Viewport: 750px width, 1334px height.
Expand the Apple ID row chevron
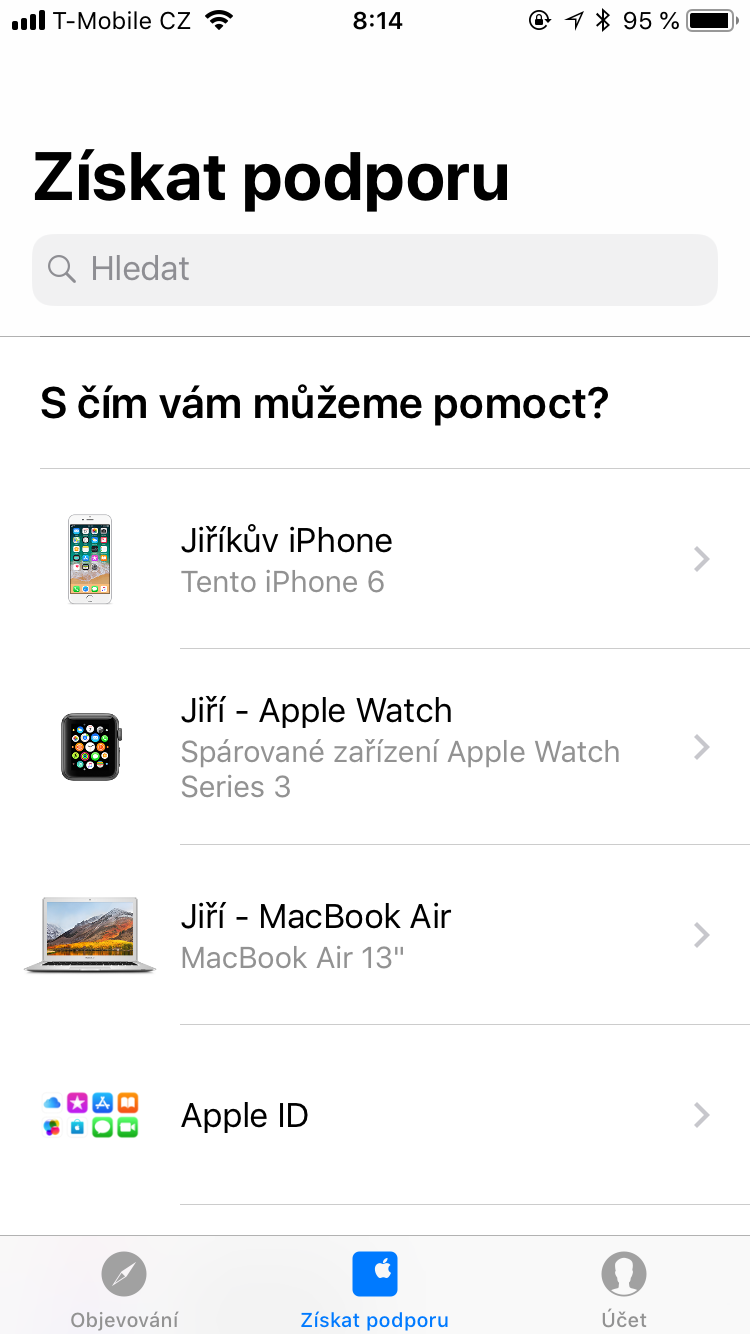coord(701,1115)
